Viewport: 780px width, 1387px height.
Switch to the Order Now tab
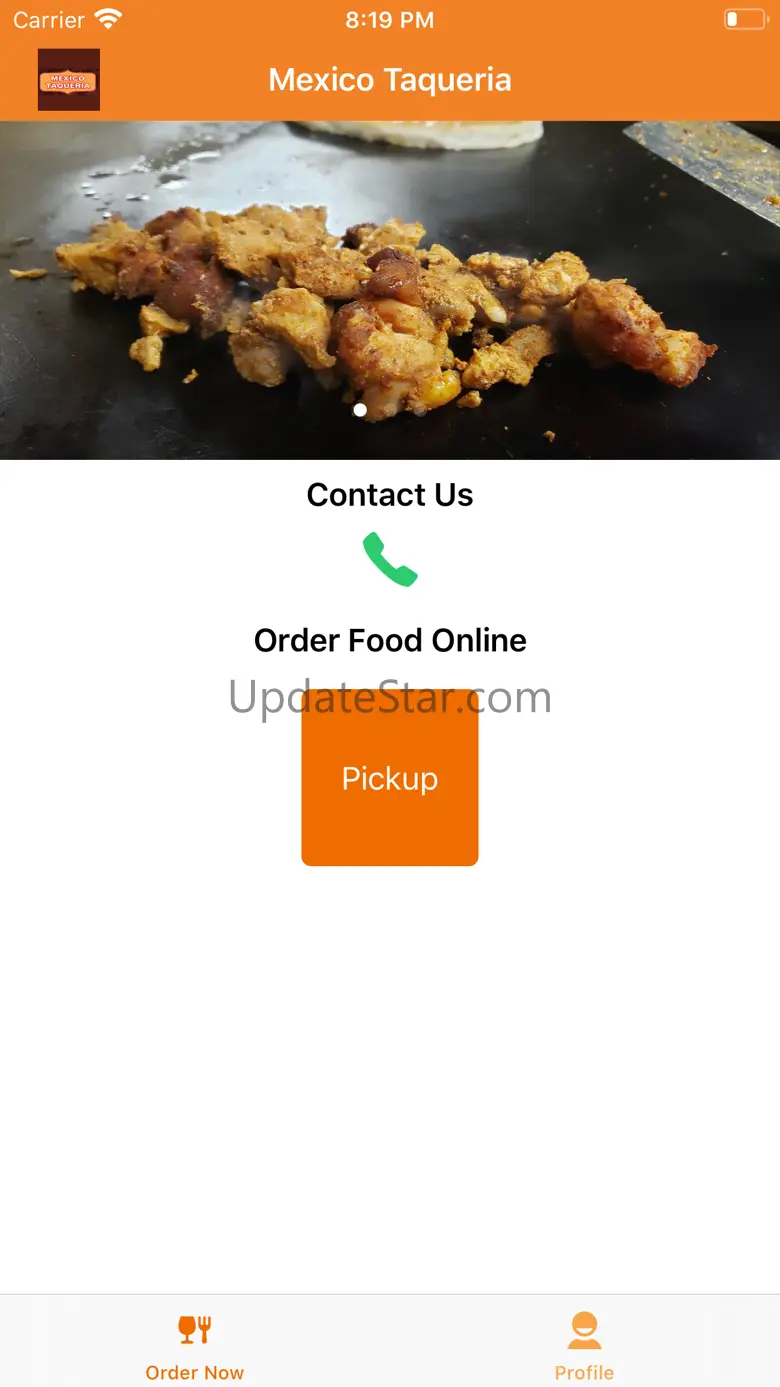pos(195,1345)
